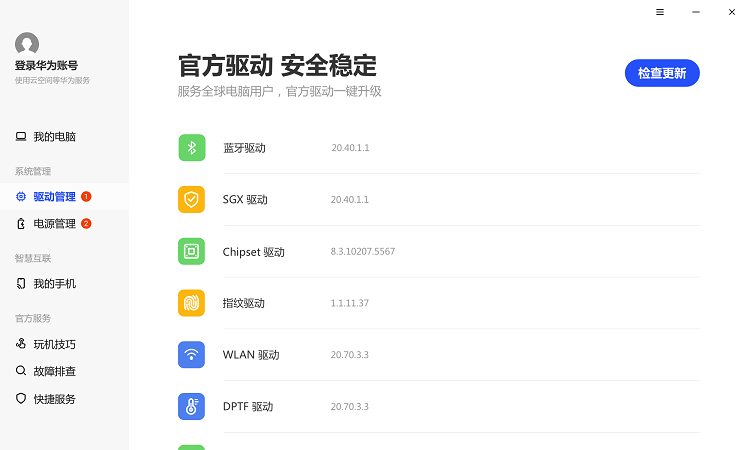
Task: Tap the DPTF 驱动 row
Action: tap(248, 407)
